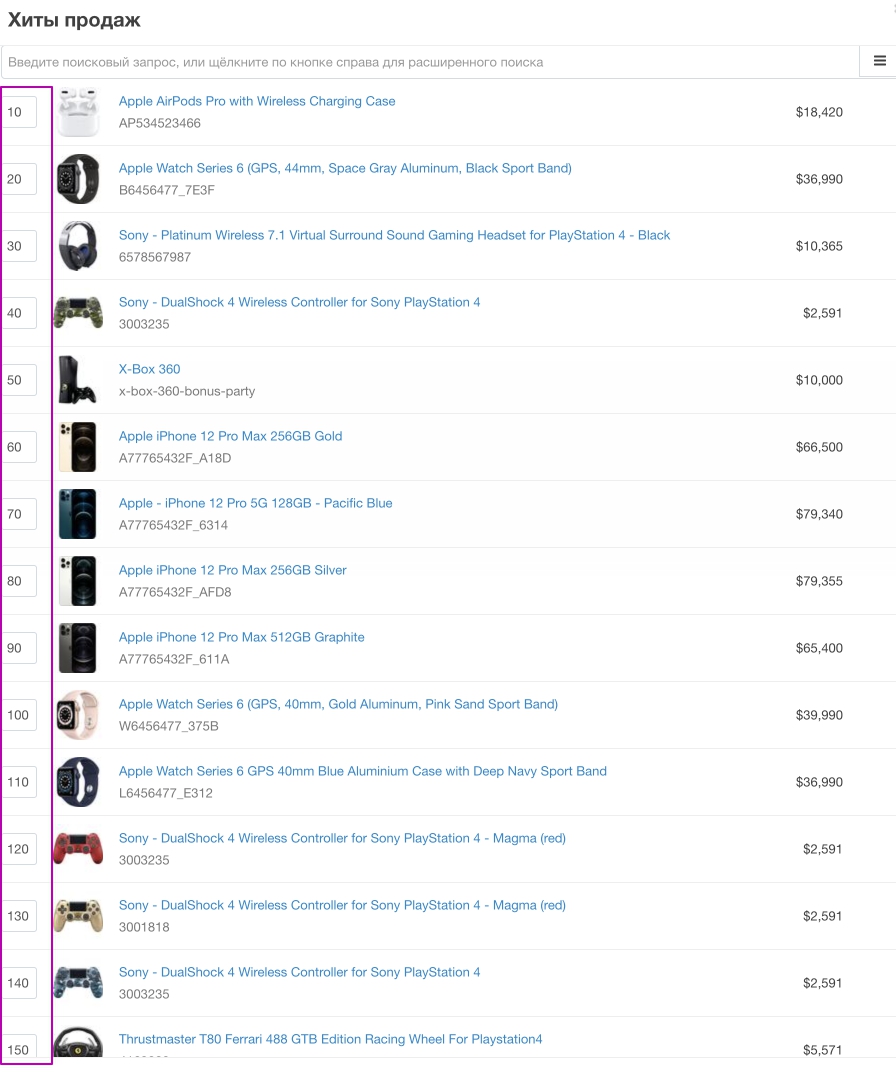Image resolution: width=896 pixels, height=1077 pixels.
Task: Select the position field with value 100
Action: tap(19, 715)
